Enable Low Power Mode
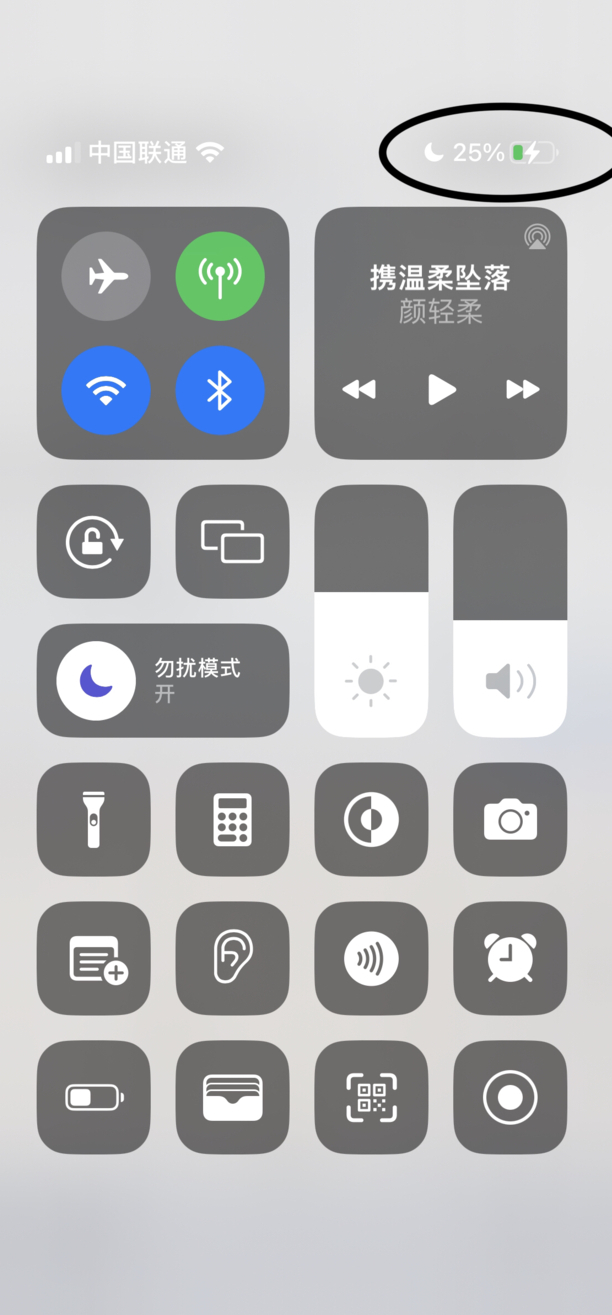 point(94,1097)
